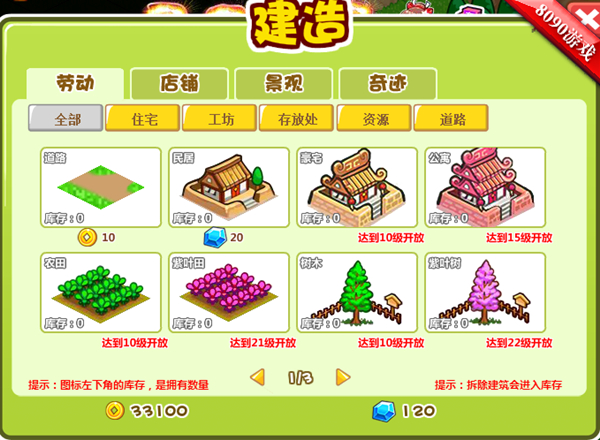This screenshot has width=600, height=440.
Task: Switch to the 店铺 tab
Action: [x=180, y=83]
